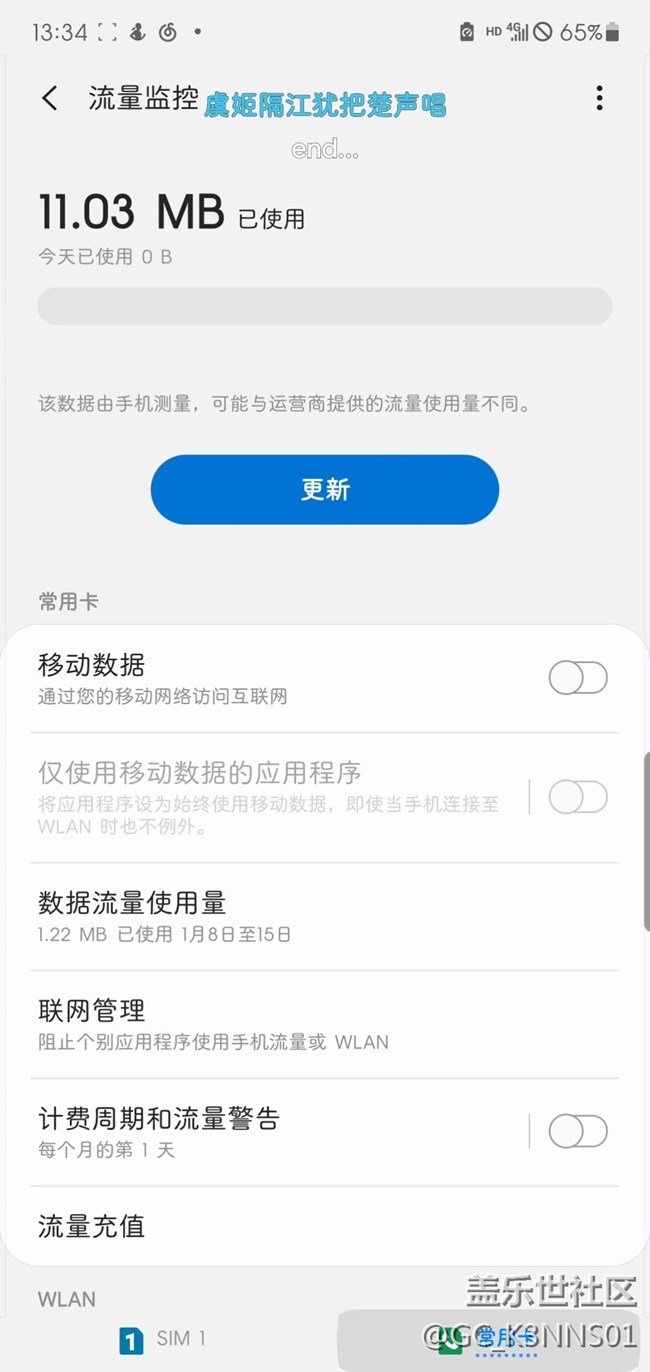Viewport: 650px width, 1372px height.
Task: Enable the 移动数据 switch
Action: pyautogui.click(x=578, y=678)
